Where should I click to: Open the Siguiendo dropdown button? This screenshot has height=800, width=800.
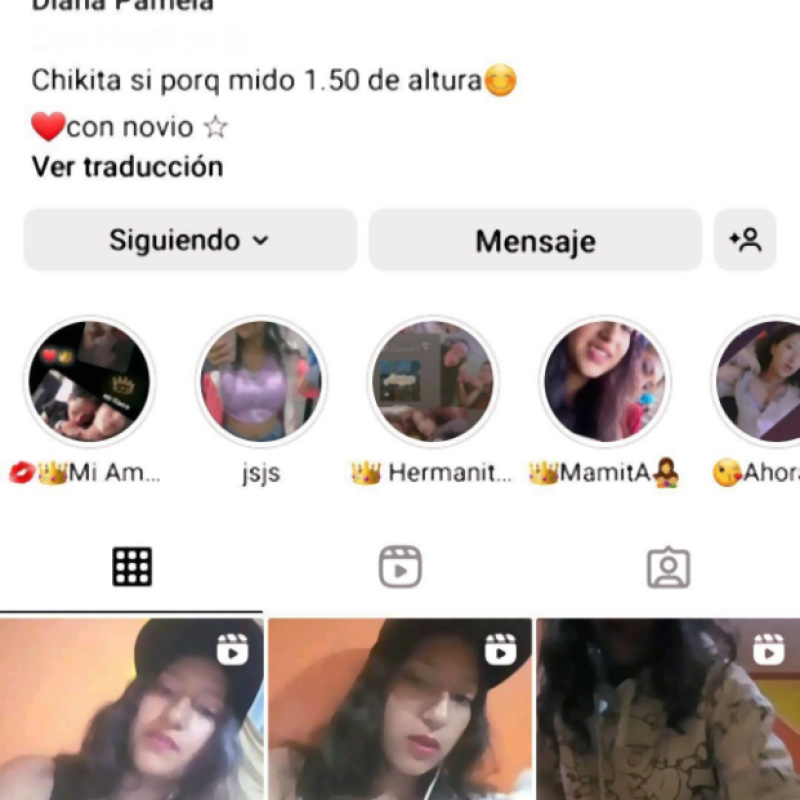(190, 240)
